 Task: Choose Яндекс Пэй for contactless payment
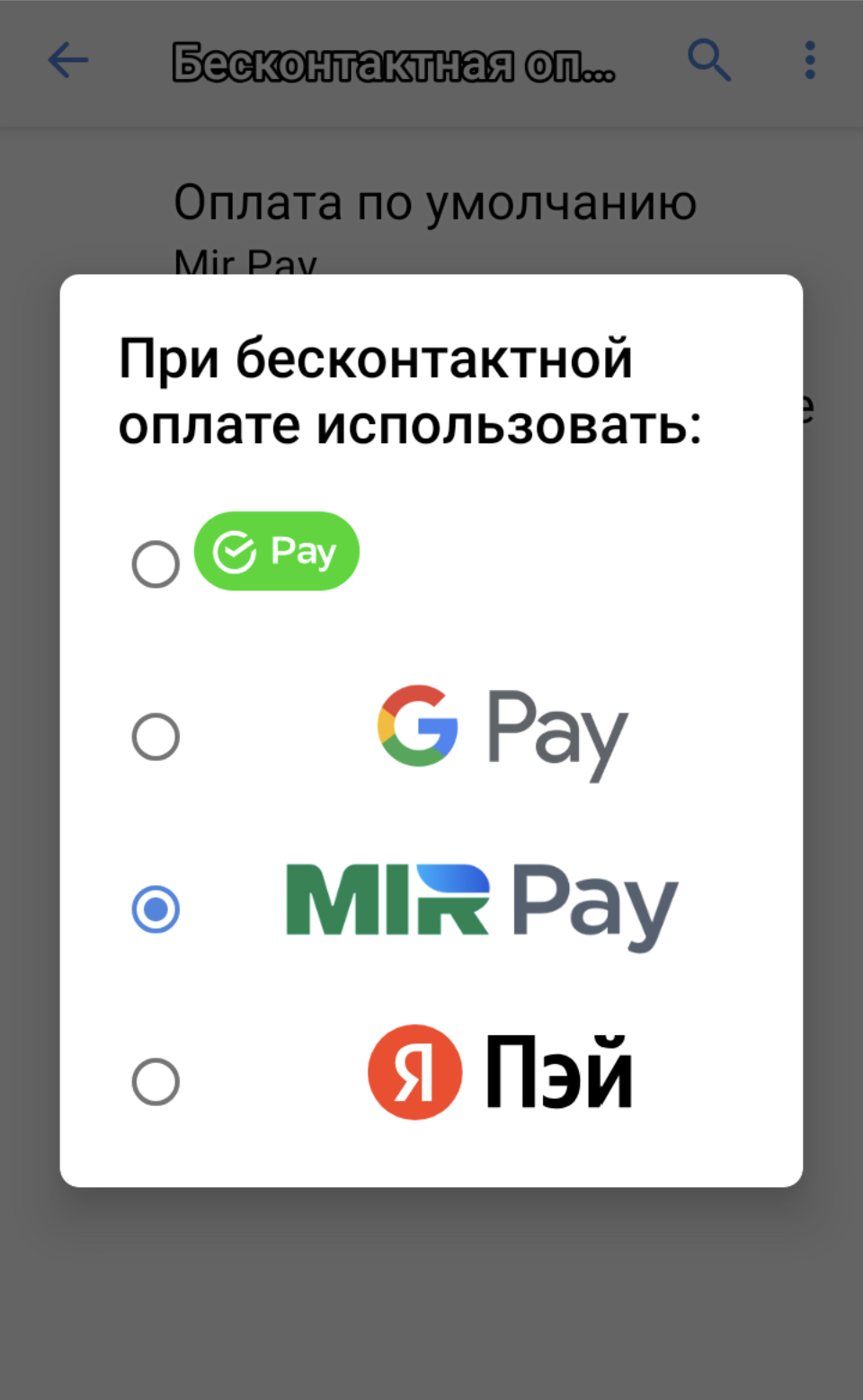click(x=156, y=1082)
